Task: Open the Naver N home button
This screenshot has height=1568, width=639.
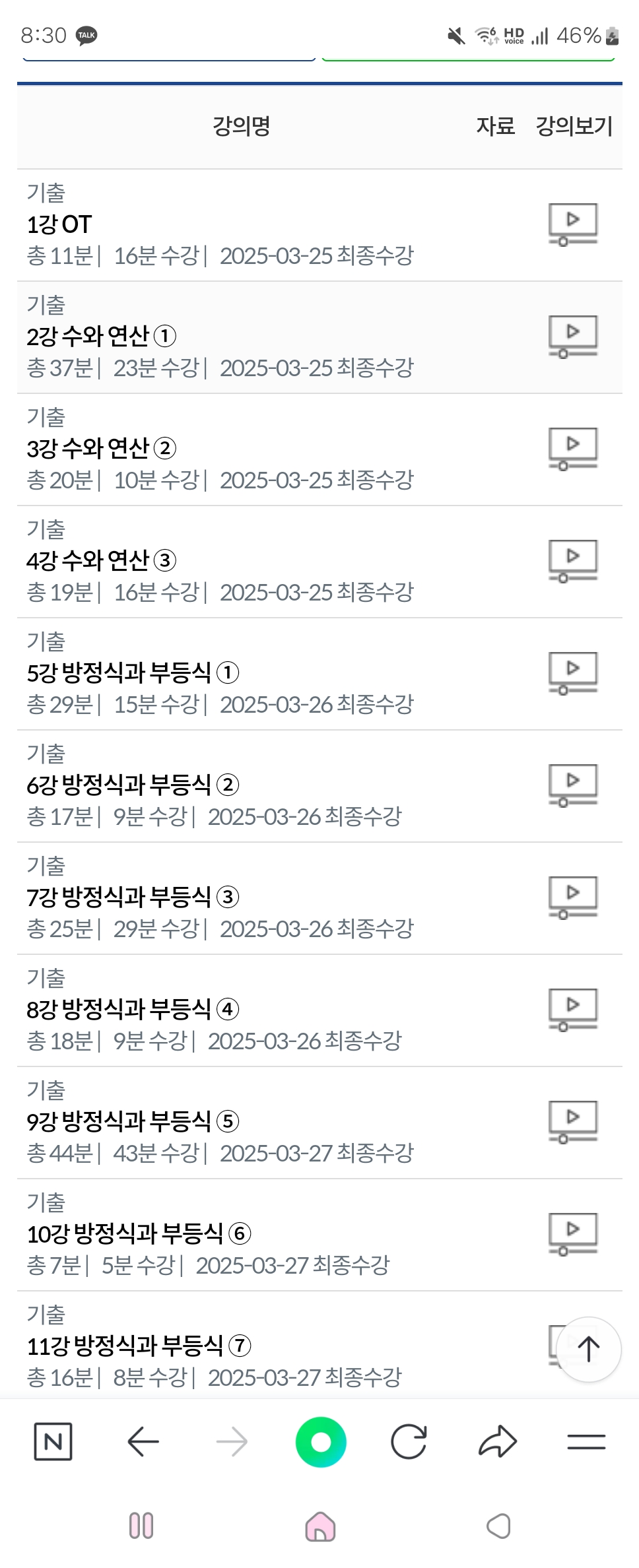Action: tap(53, 1442)
